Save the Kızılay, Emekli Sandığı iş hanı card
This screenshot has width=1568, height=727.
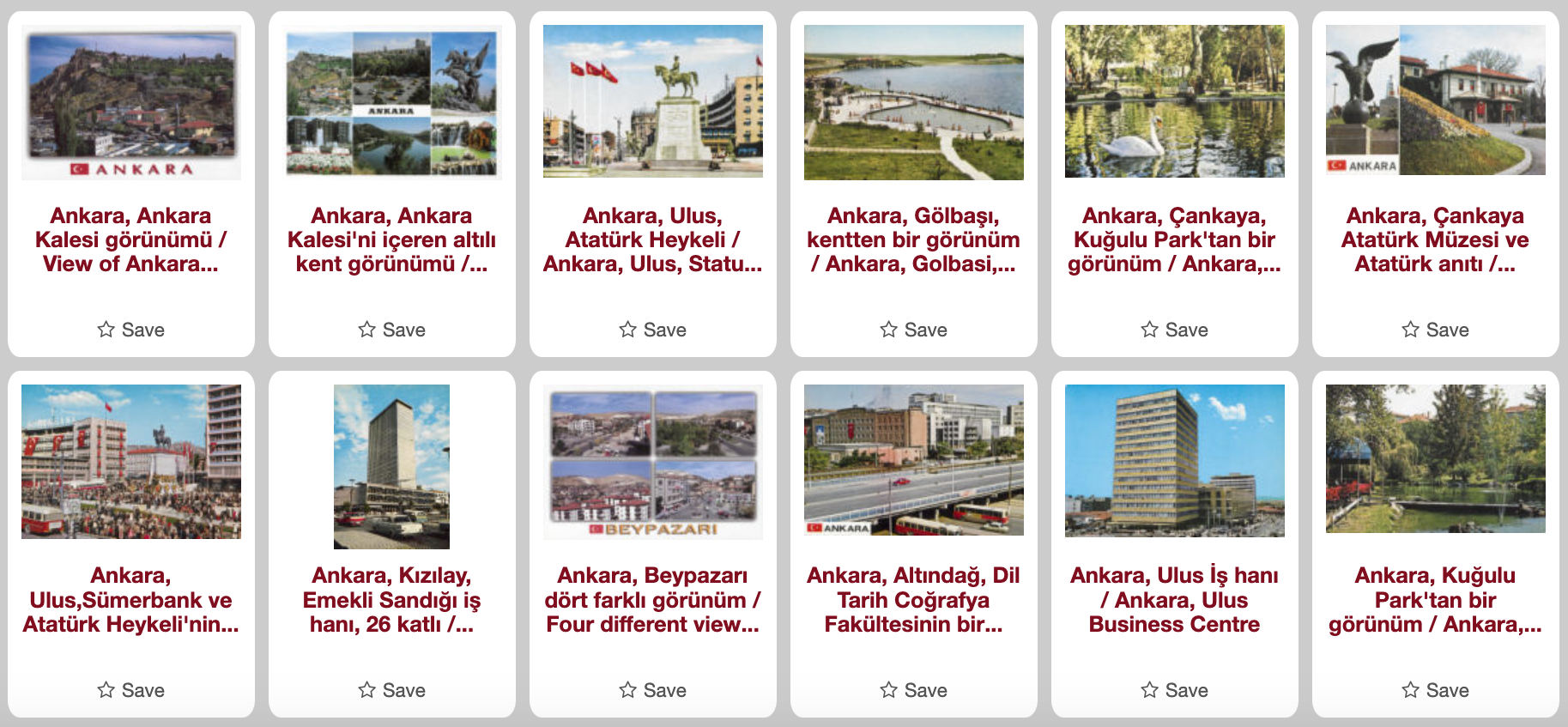pyautogui.click(x=391, y=690)
